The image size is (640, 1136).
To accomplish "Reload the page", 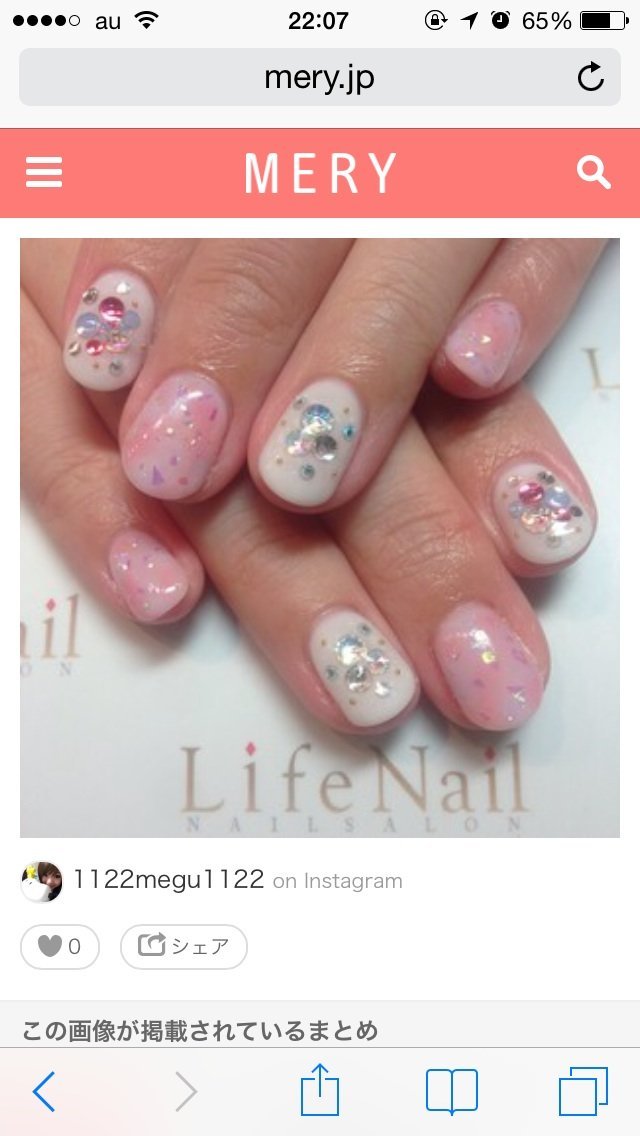I will click(x=591, y=77).
